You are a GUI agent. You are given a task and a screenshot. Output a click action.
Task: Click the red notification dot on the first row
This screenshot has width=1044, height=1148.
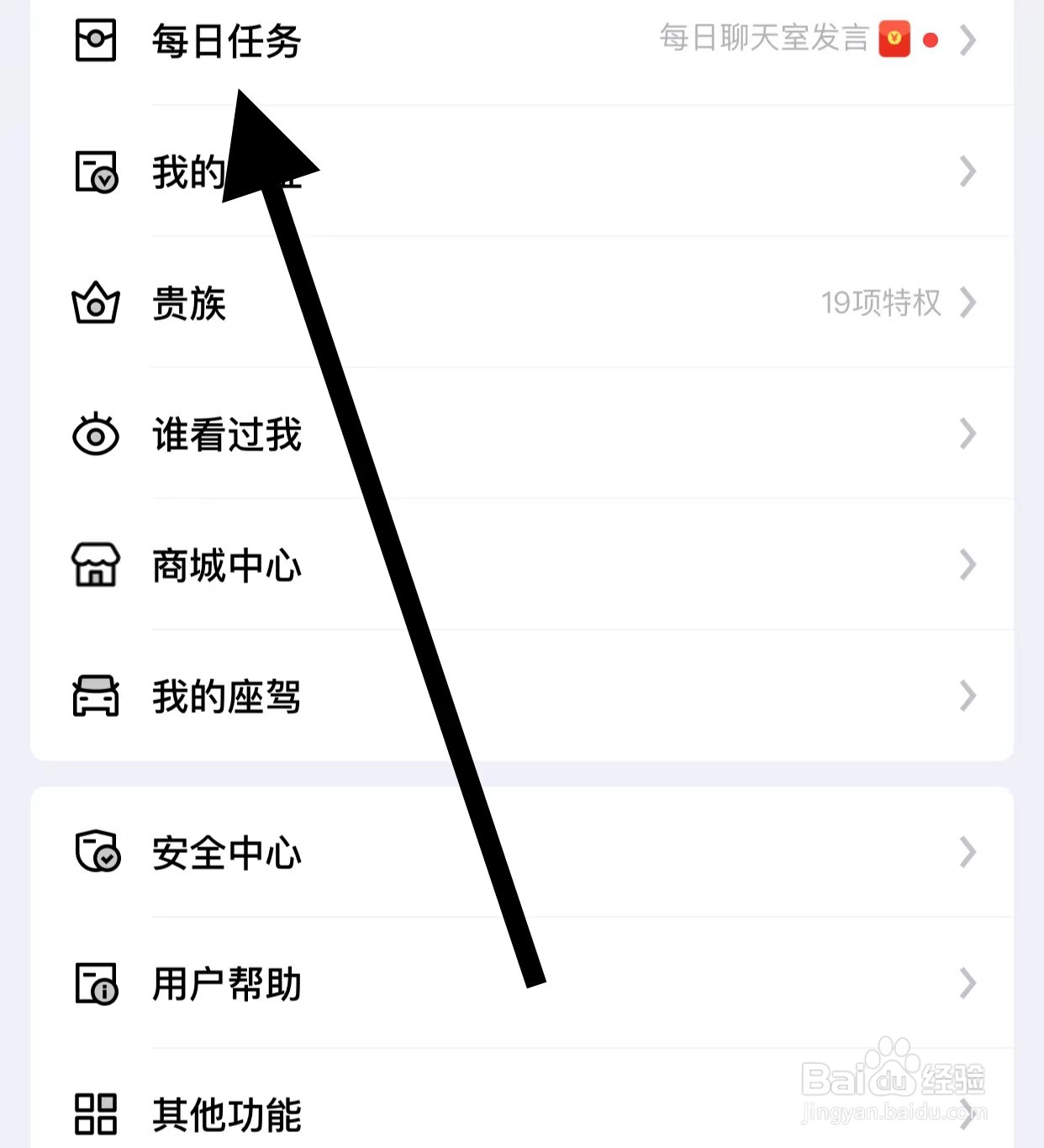(931, 39)
